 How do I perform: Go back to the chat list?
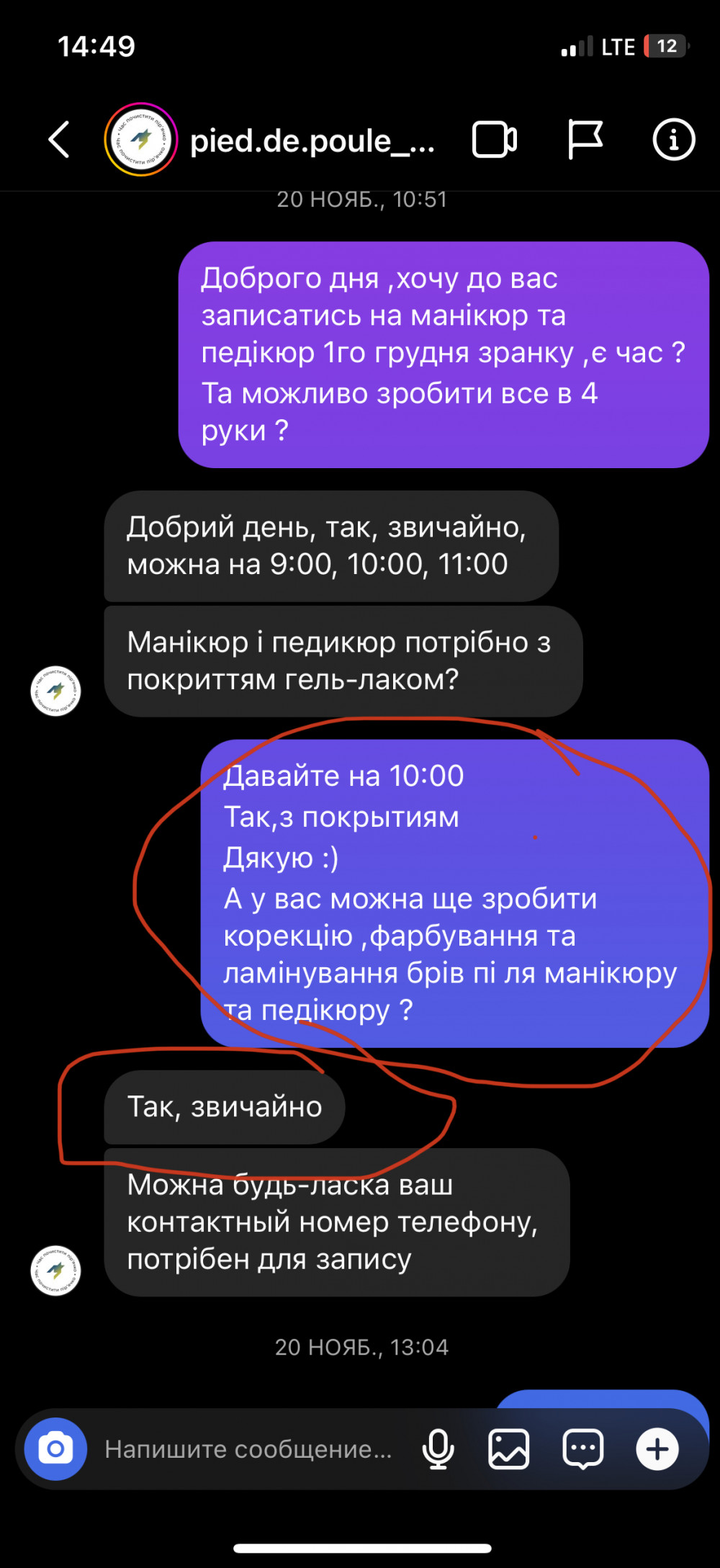click(x=59, y=140)
